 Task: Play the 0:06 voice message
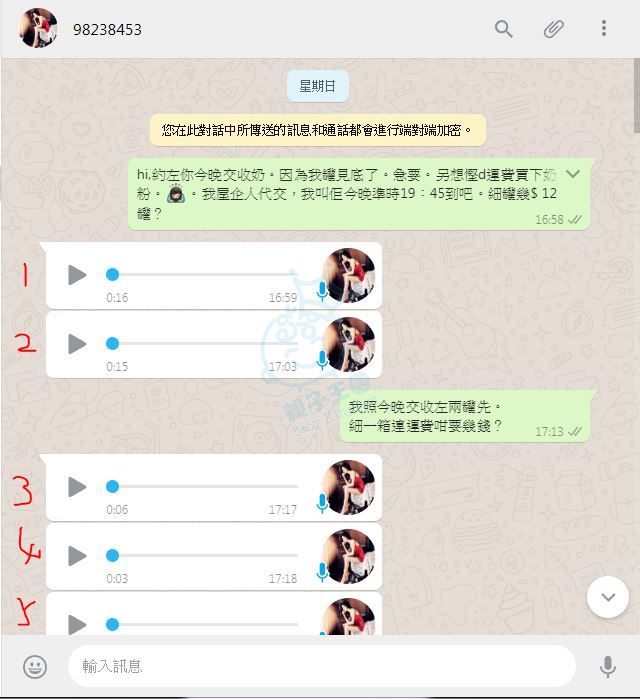pos(77,487)
